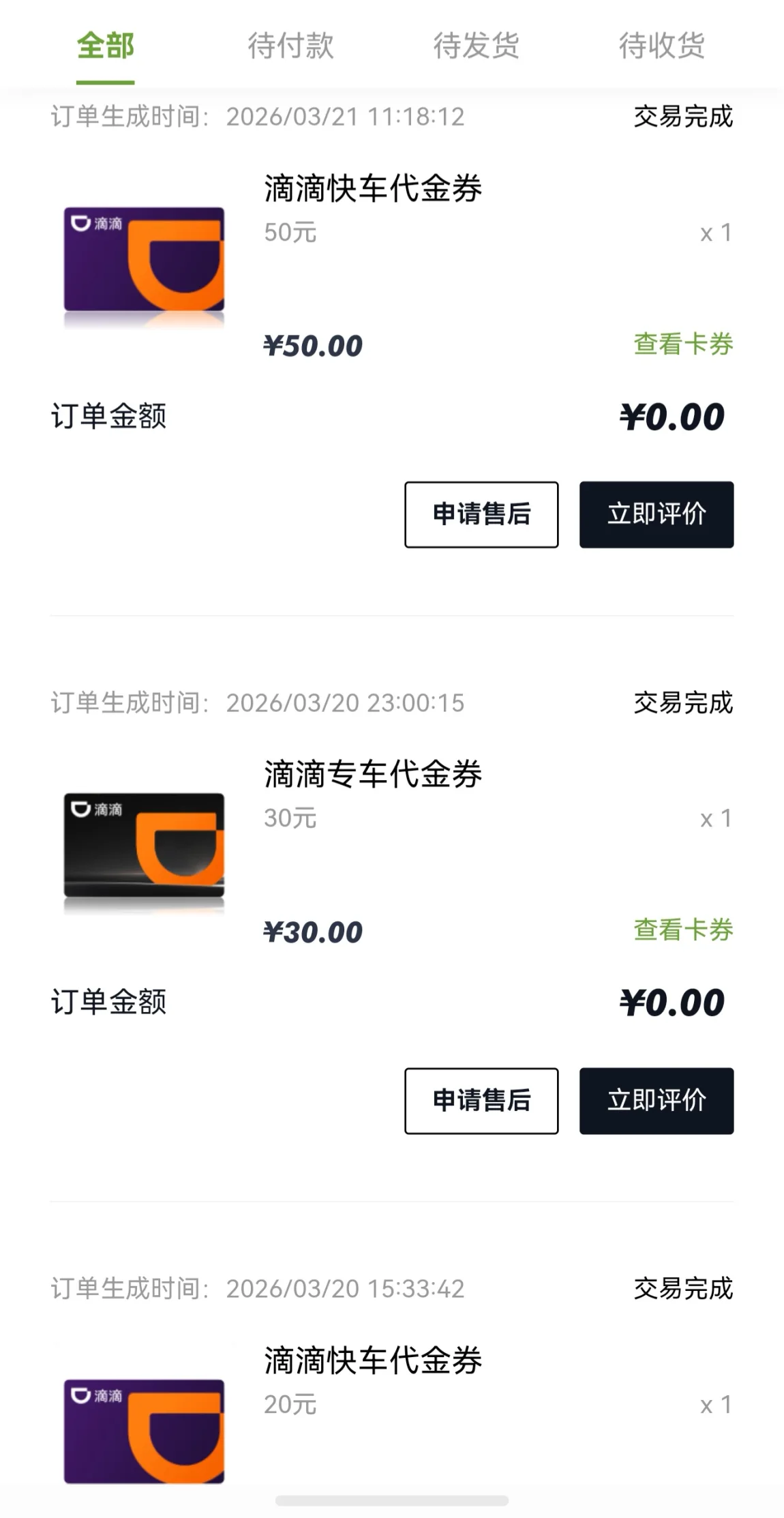Tap 申请售后 for the 50元 快车 order
The height and width of the screenshot is (1518, 784).
pyautogui.click(x=481, y=514)
